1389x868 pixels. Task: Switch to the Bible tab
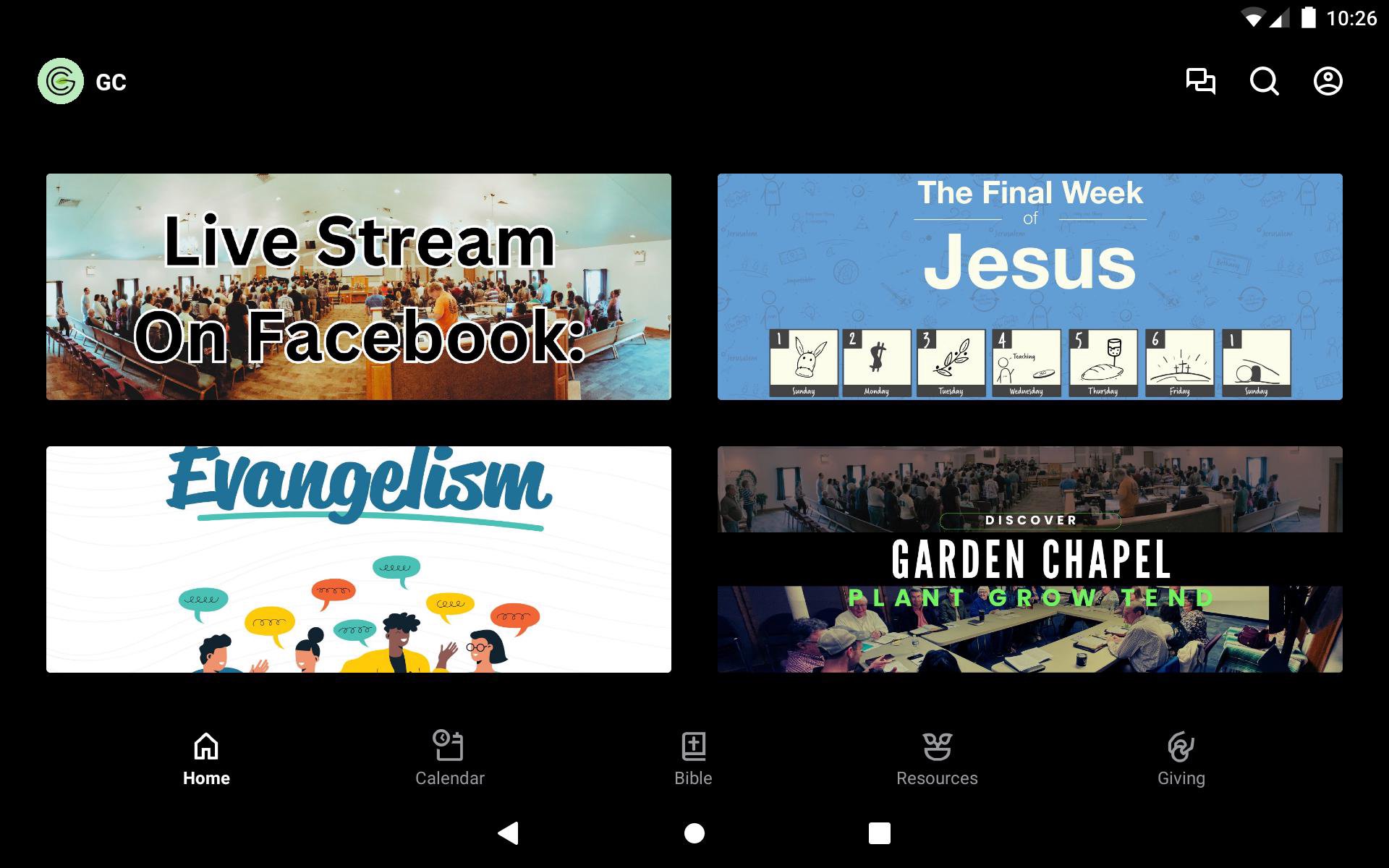693,759
